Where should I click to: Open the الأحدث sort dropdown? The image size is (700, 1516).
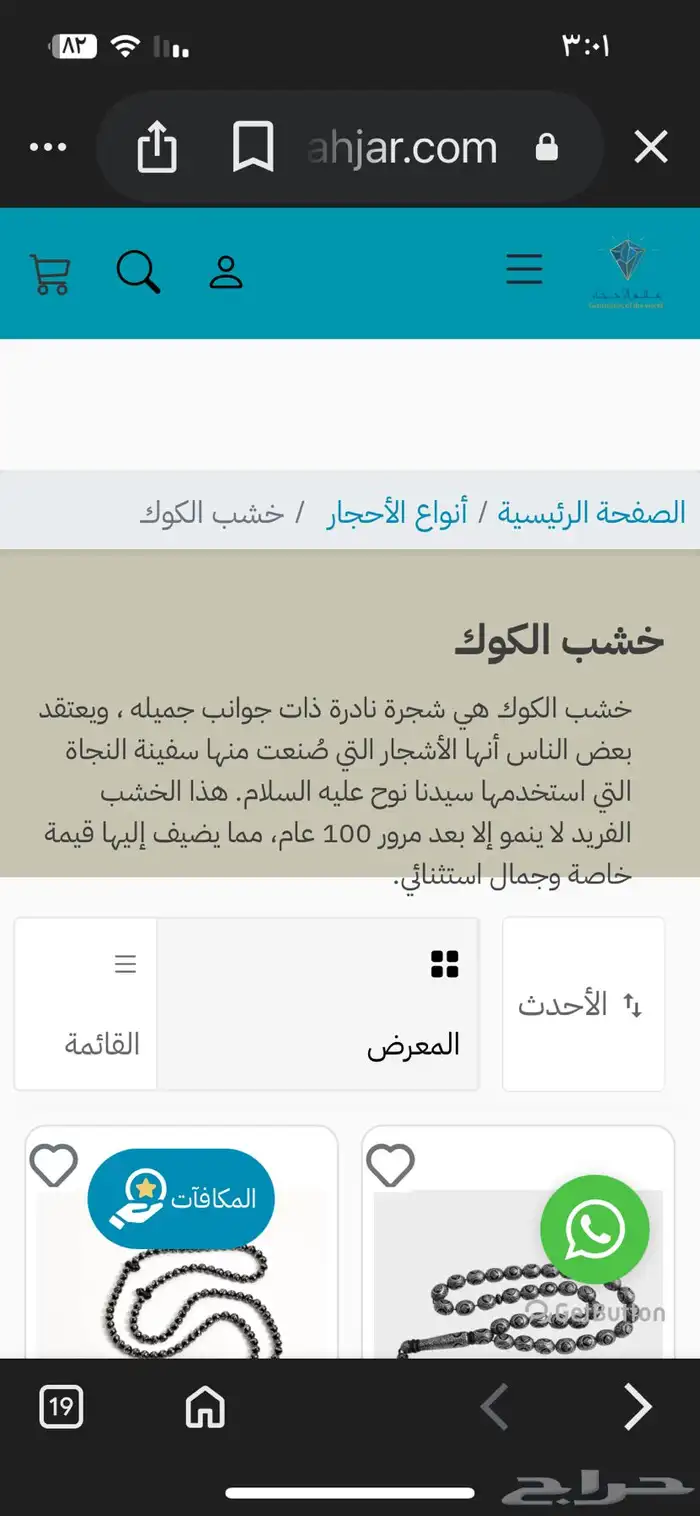583,1004
